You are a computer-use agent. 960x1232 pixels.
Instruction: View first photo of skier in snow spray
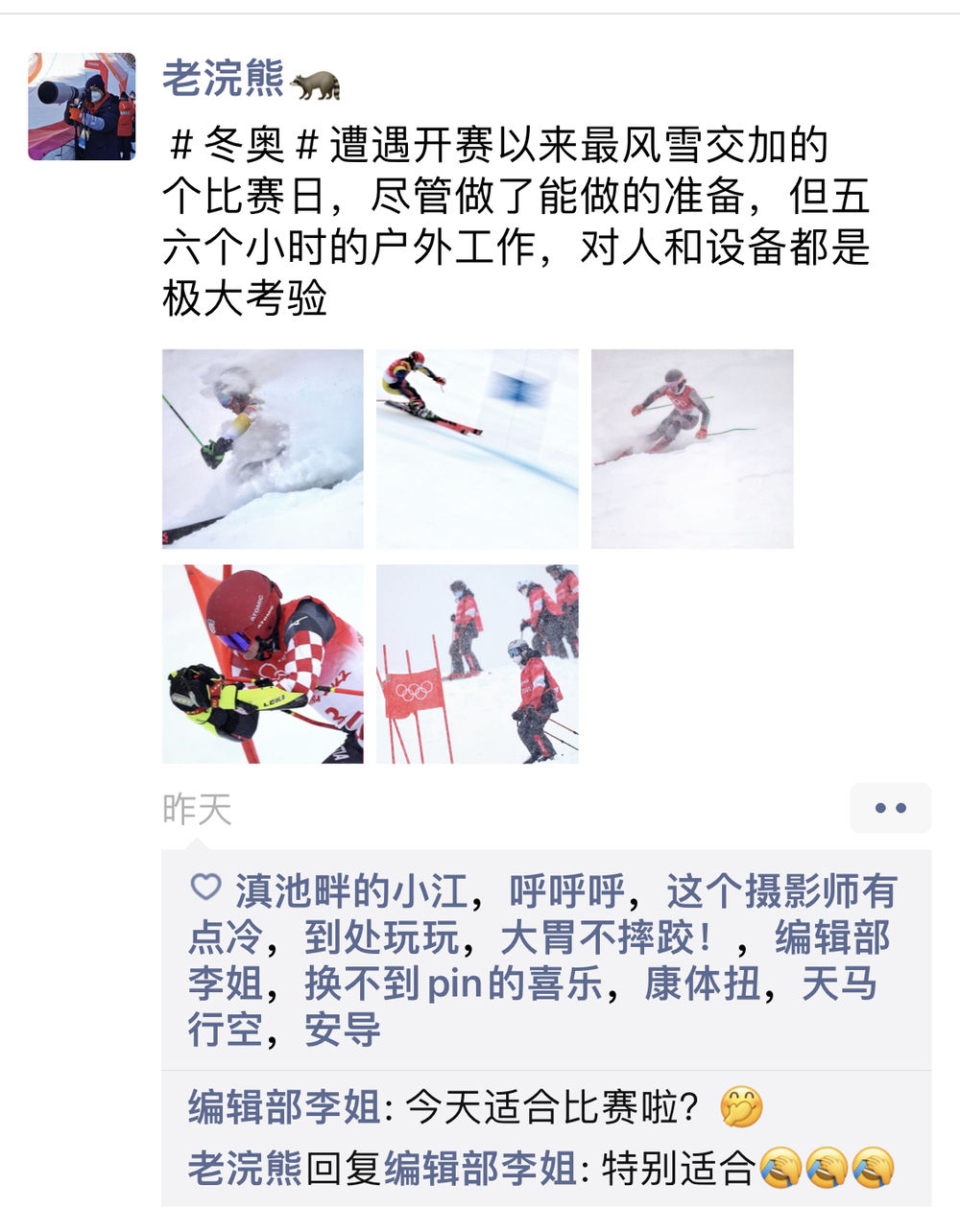263,449
